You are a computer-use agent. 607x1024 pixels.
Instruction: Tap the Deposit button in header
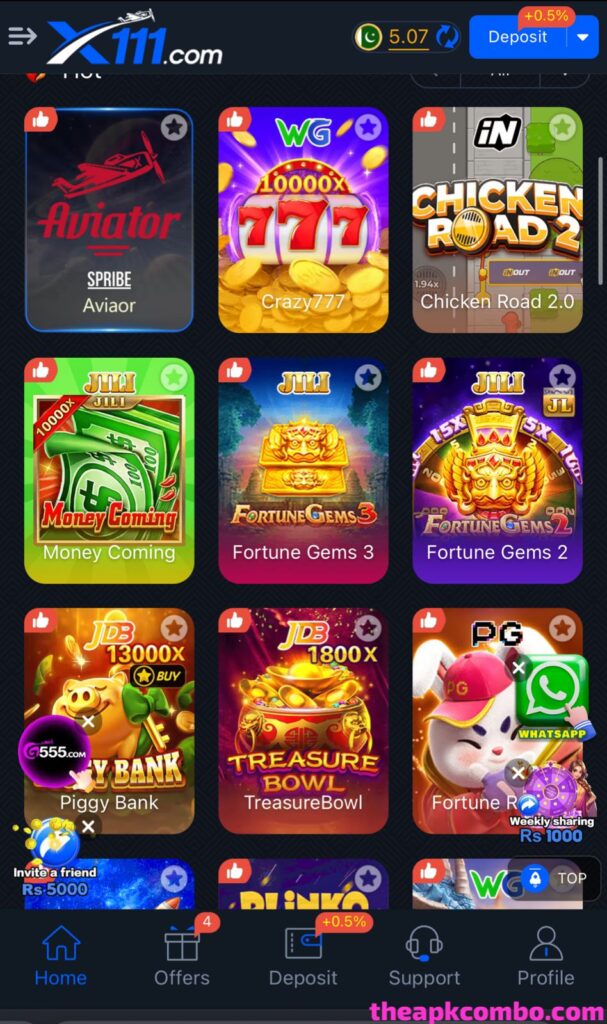517,38
